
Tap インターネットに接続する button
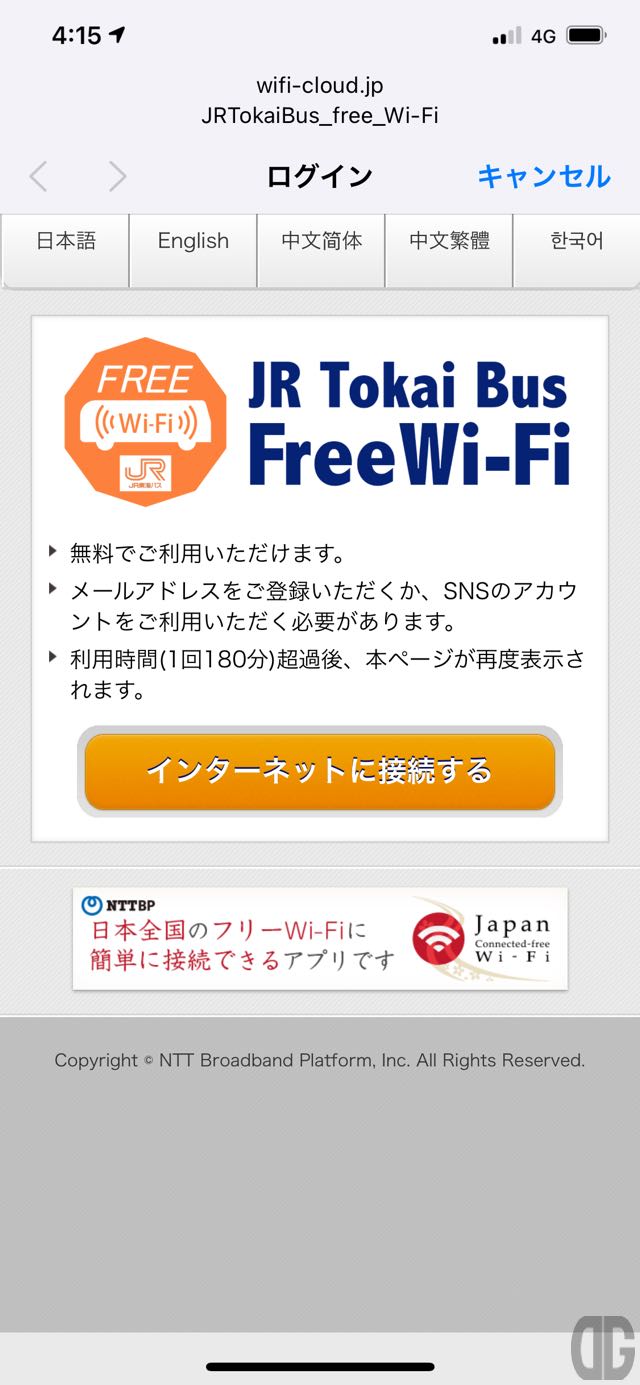(x=320, y=771)
